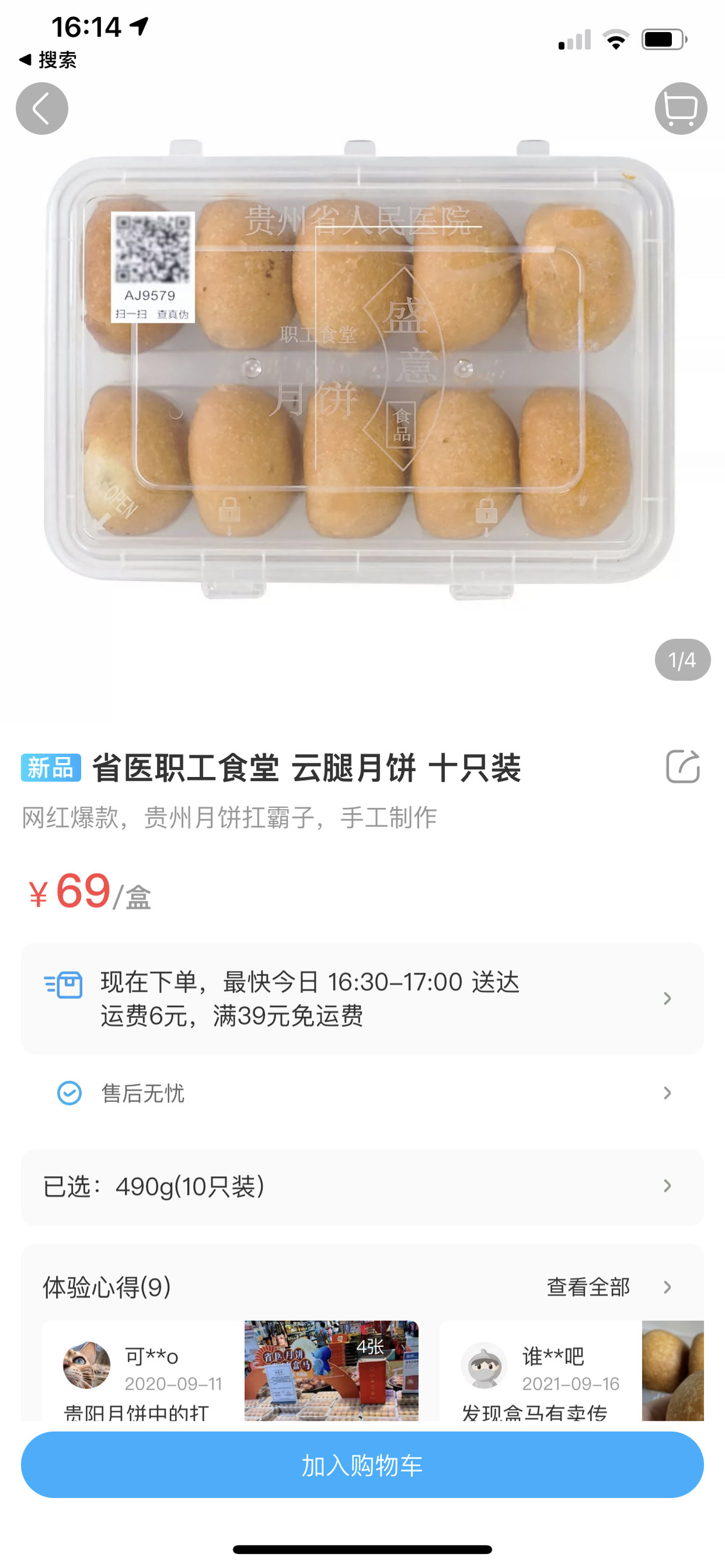Open delivery time and shipping fee details

point(362,998)
